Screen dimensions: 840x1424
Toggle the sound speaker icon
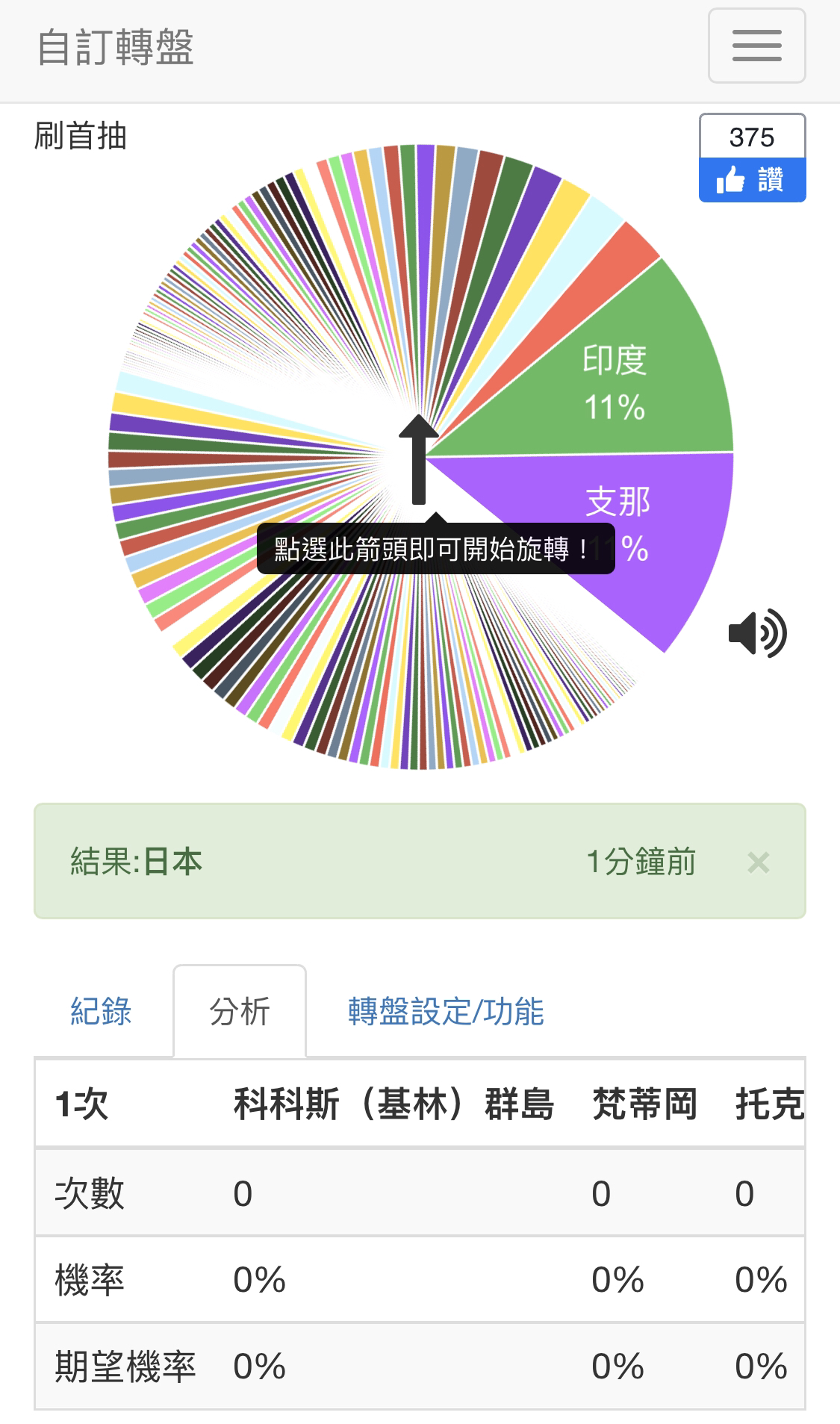click(757, 633)
